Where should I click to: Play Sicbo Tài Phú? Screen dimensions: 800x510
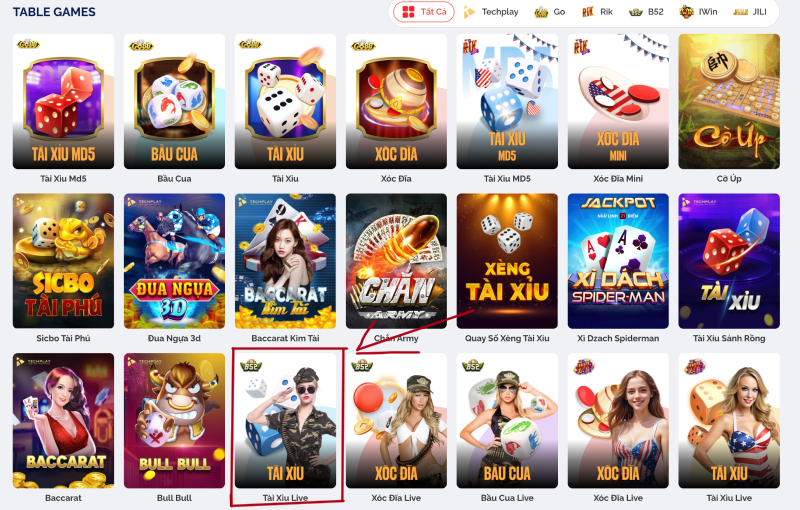(x=64, y=260)
